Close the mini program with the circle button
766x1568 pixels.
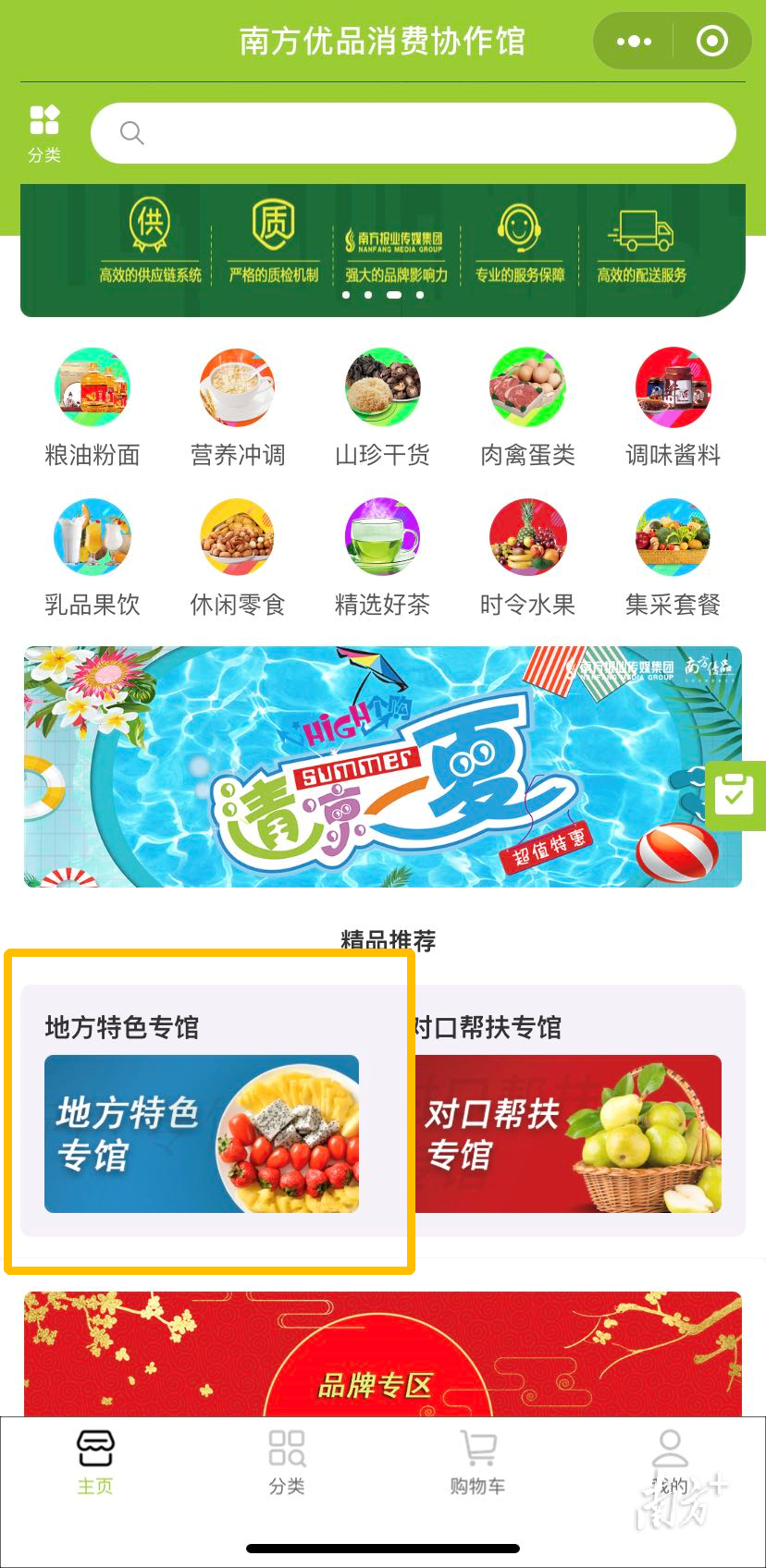coord(711,42)
